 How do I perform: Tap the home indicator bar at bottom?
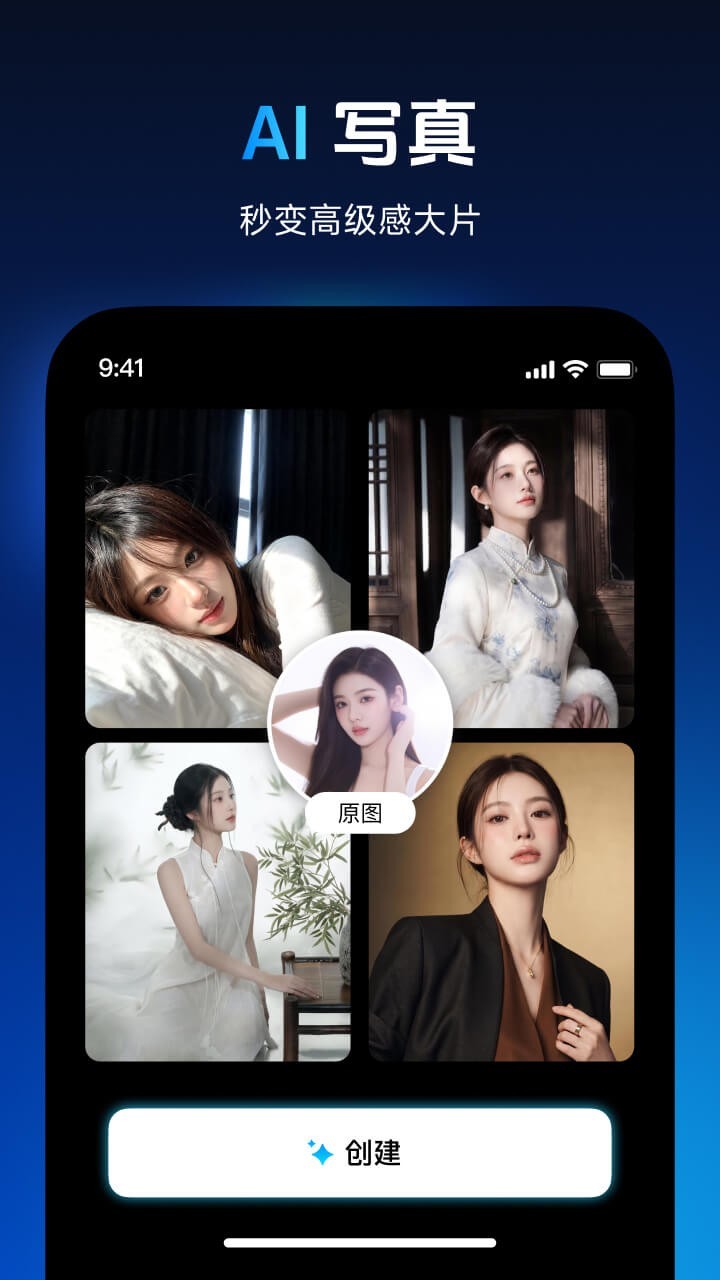pos(360,1238)
